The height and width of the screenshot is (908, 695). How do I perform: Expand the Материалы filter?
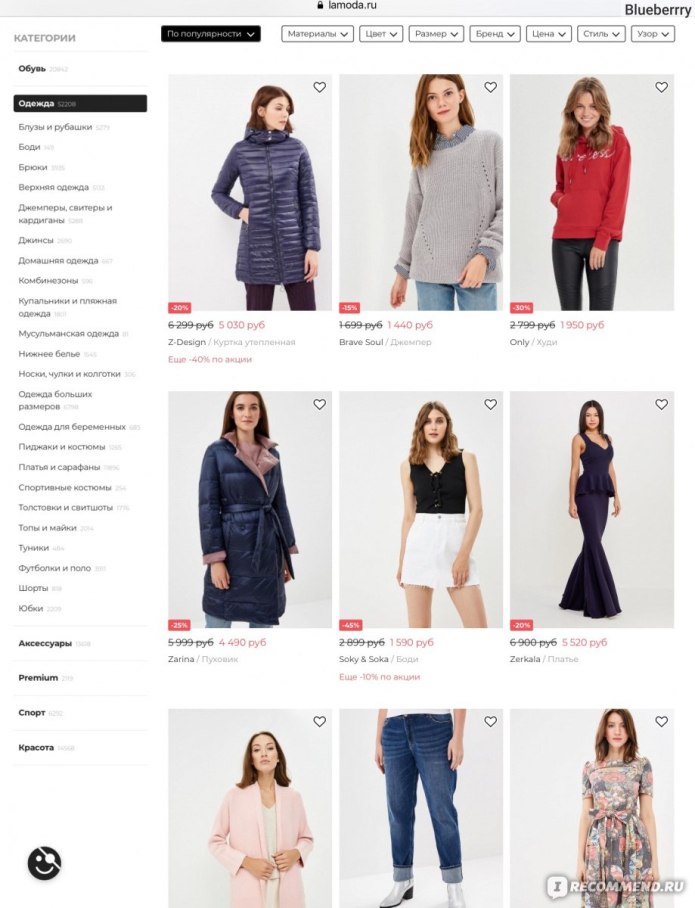(x=318, y=34)
